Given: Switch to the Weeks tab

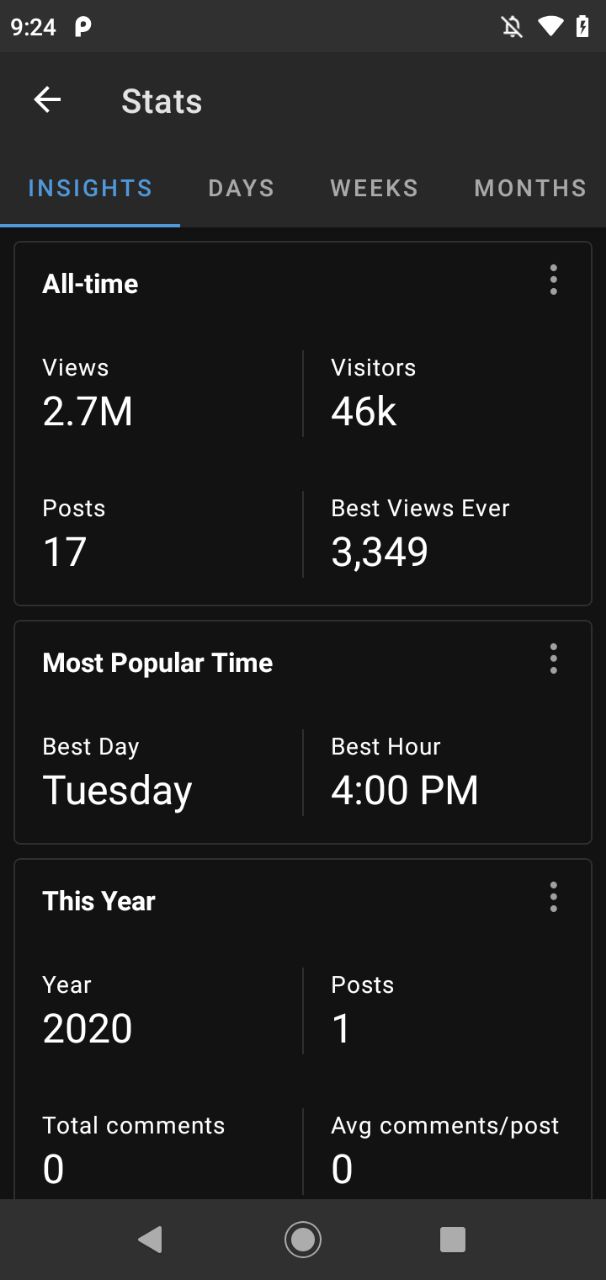Looking at the screenshot, I should point(374,188).
